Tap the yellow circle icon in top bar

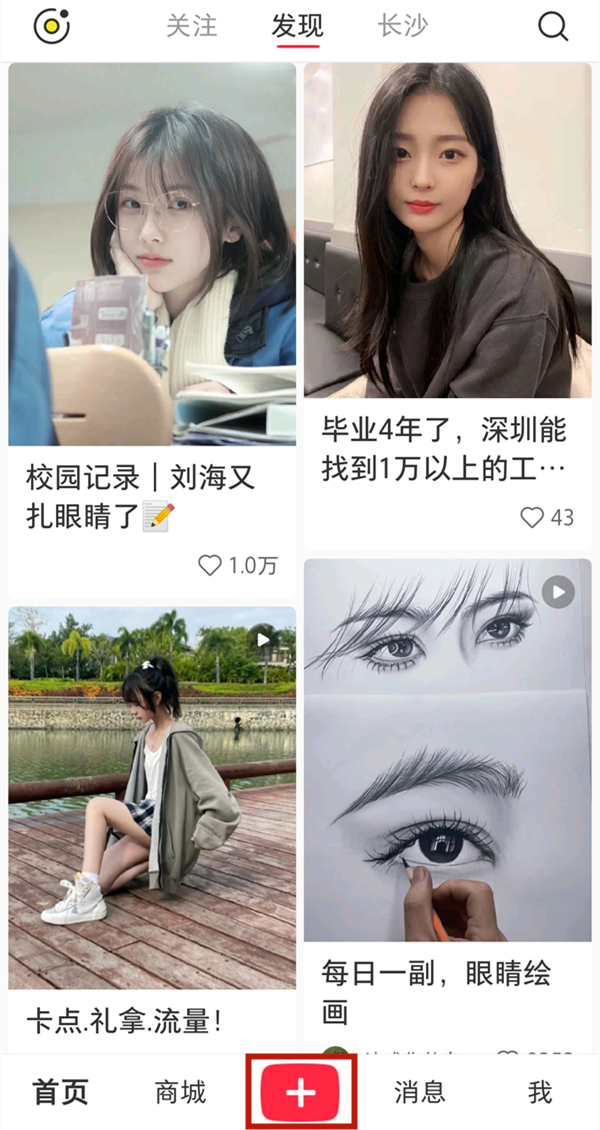point(50,26)
